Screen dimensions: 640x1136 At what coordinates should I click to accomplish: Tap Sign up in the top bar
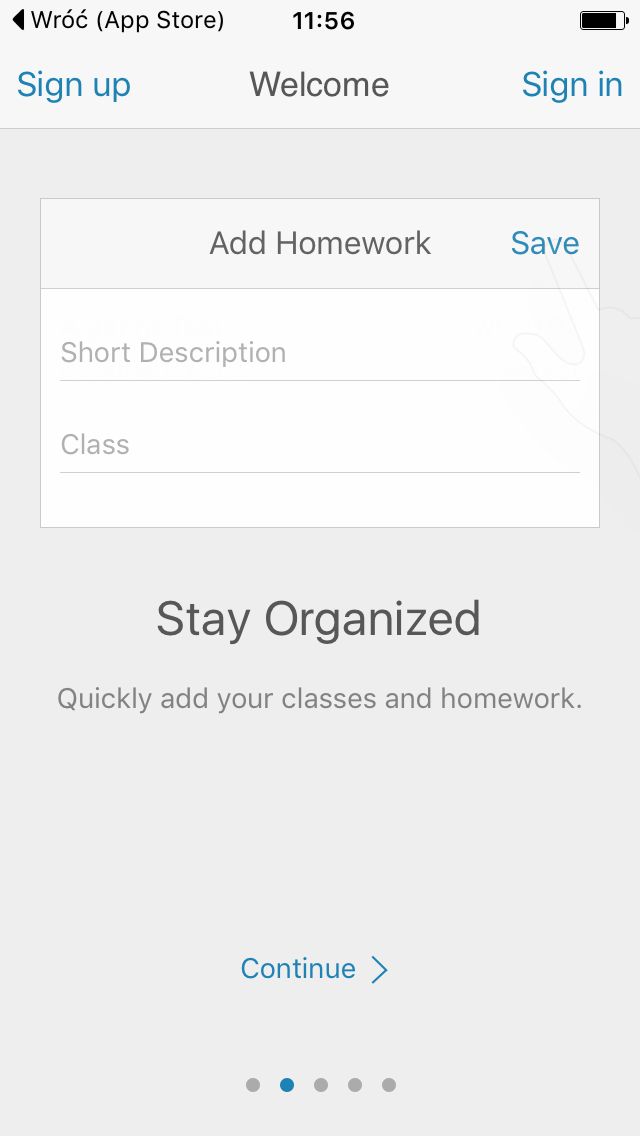click(74, 85)
